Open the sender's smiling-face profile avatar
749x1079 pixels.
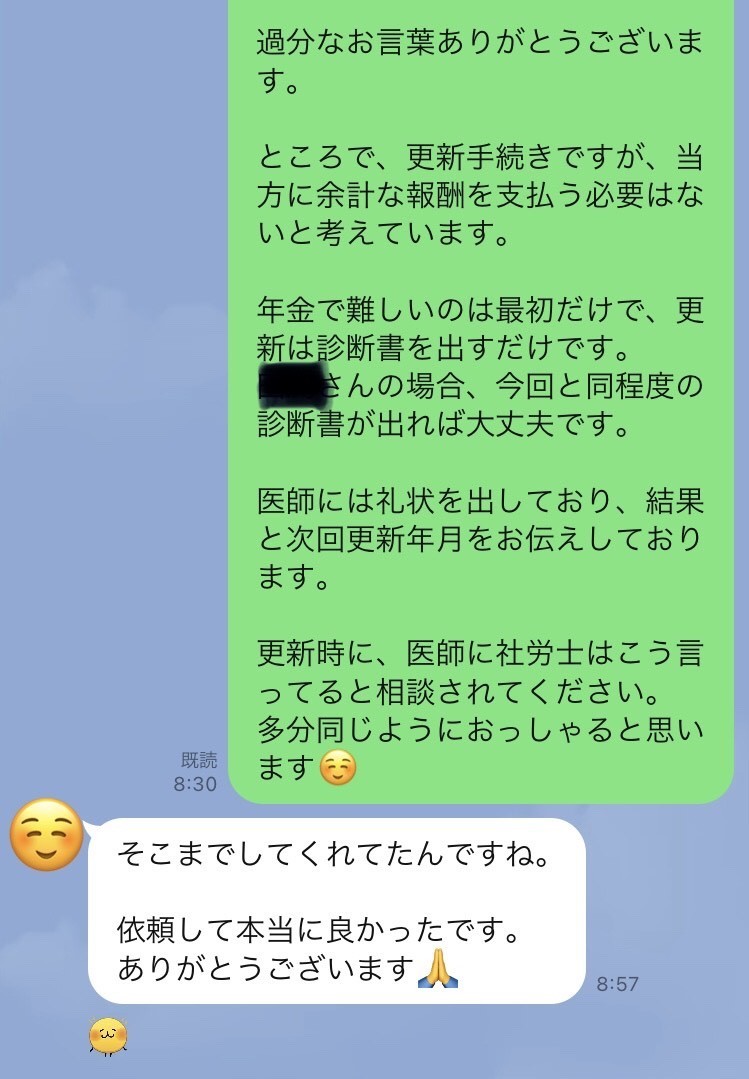coord(46,834)
